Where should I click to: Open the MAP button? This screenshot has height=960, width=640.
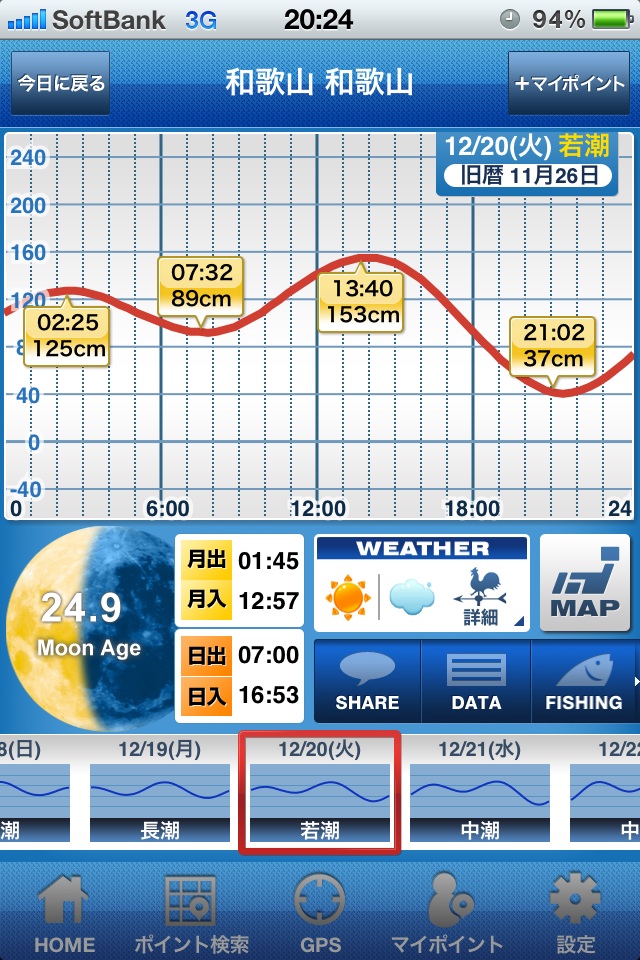pos(585,583)
